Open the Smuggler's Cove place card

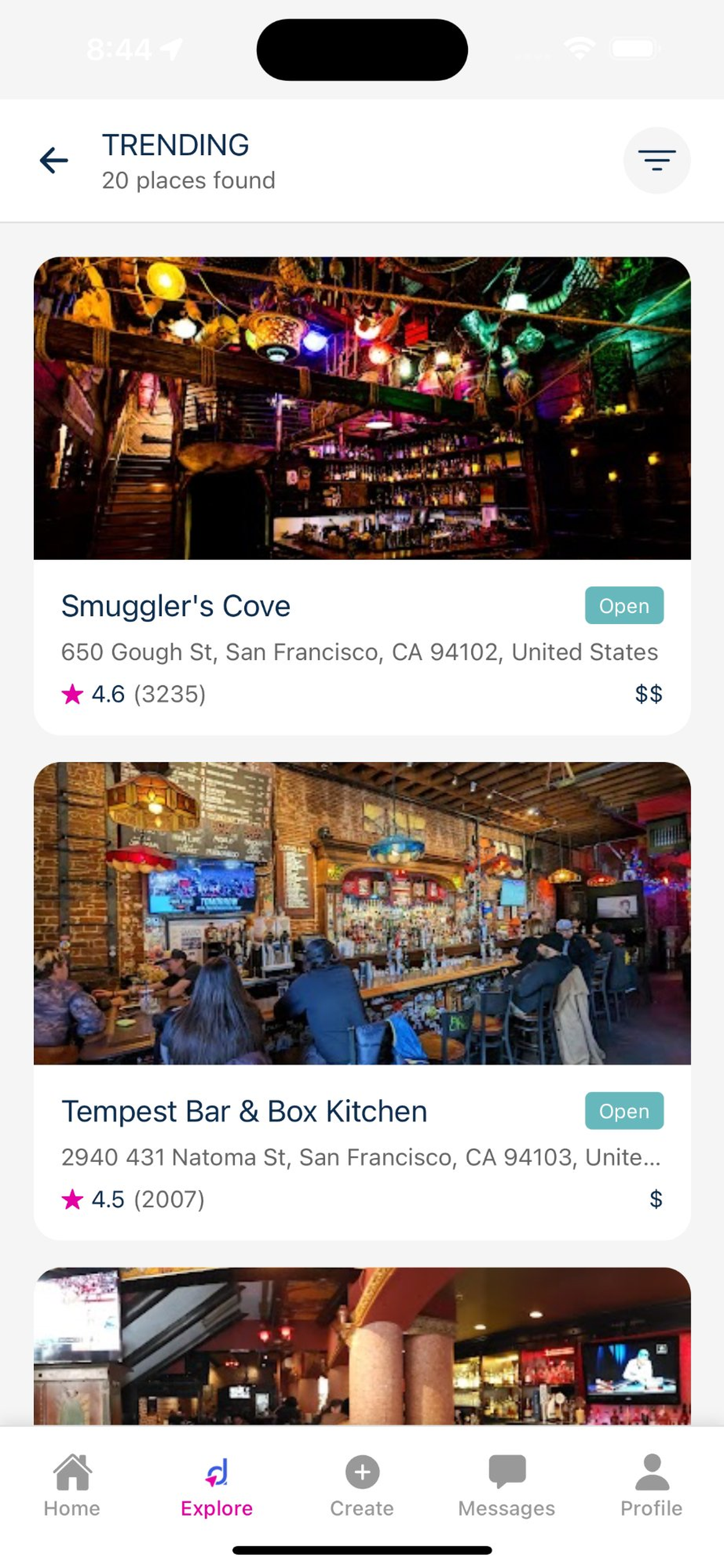coord(362,496)
